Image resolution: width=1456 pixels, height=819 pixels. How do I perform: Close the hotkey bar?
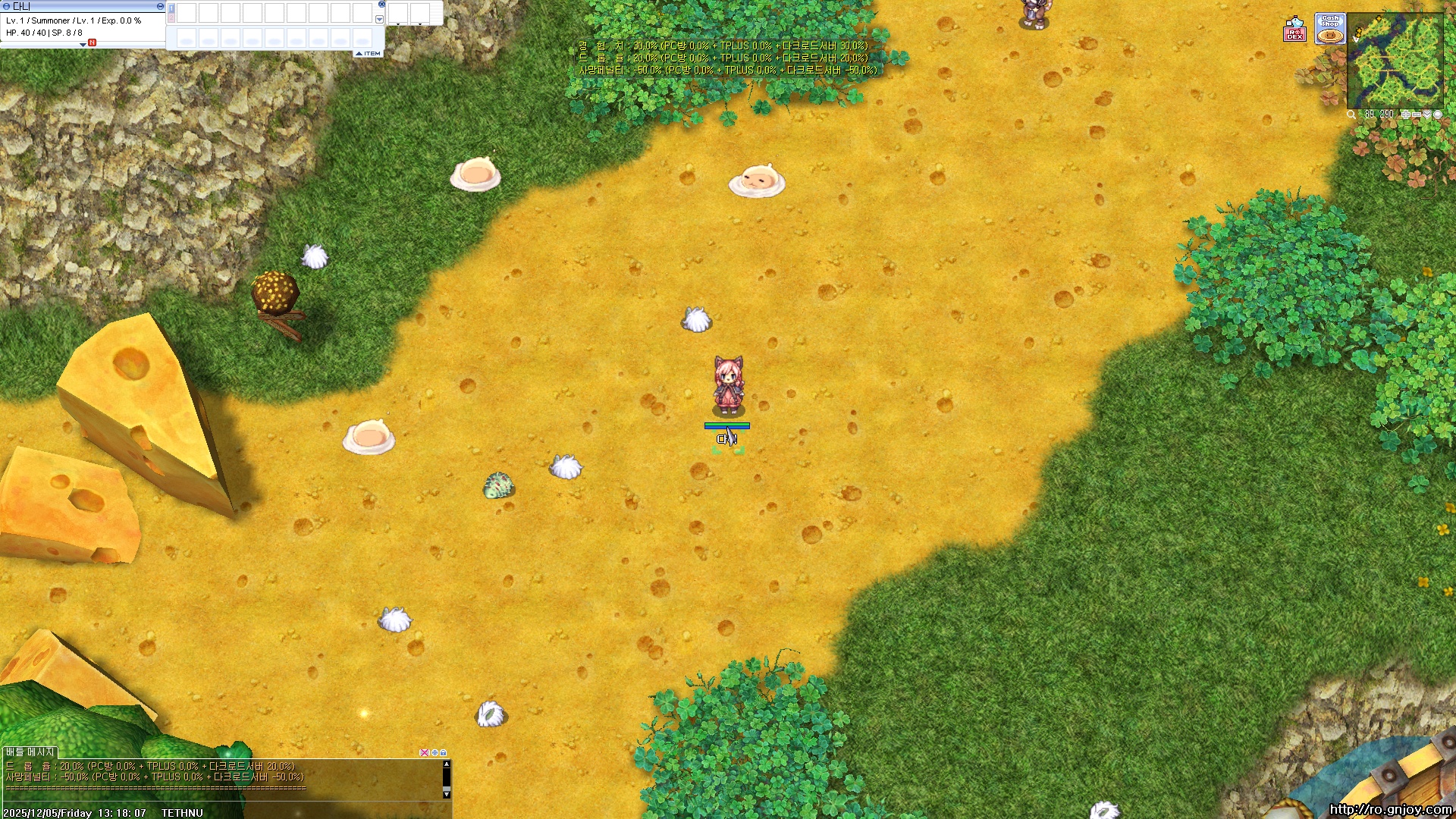[x=381, y=5]
